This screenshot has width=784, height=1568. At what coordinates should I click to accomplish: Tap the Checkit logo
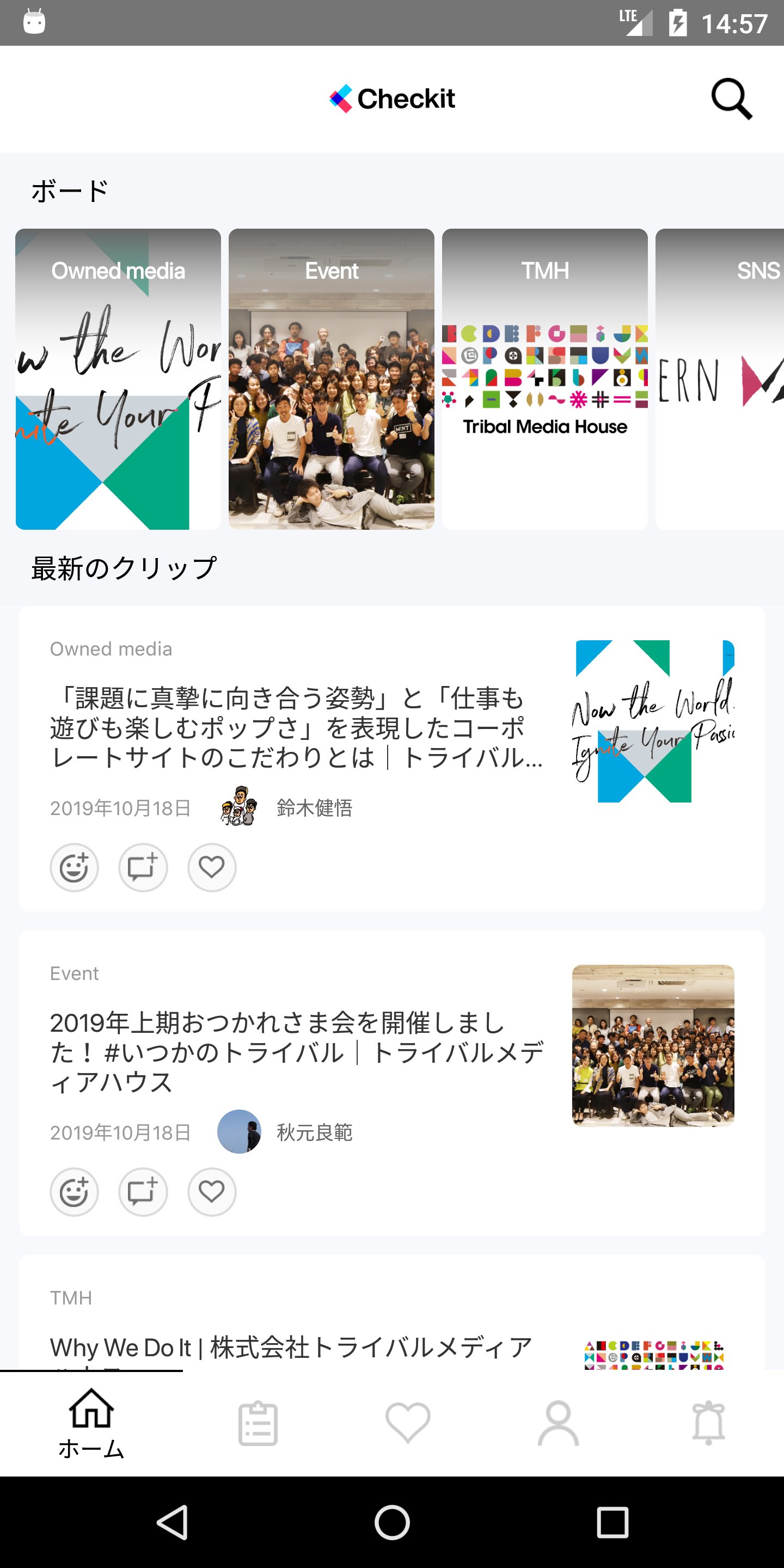(392, 98)
